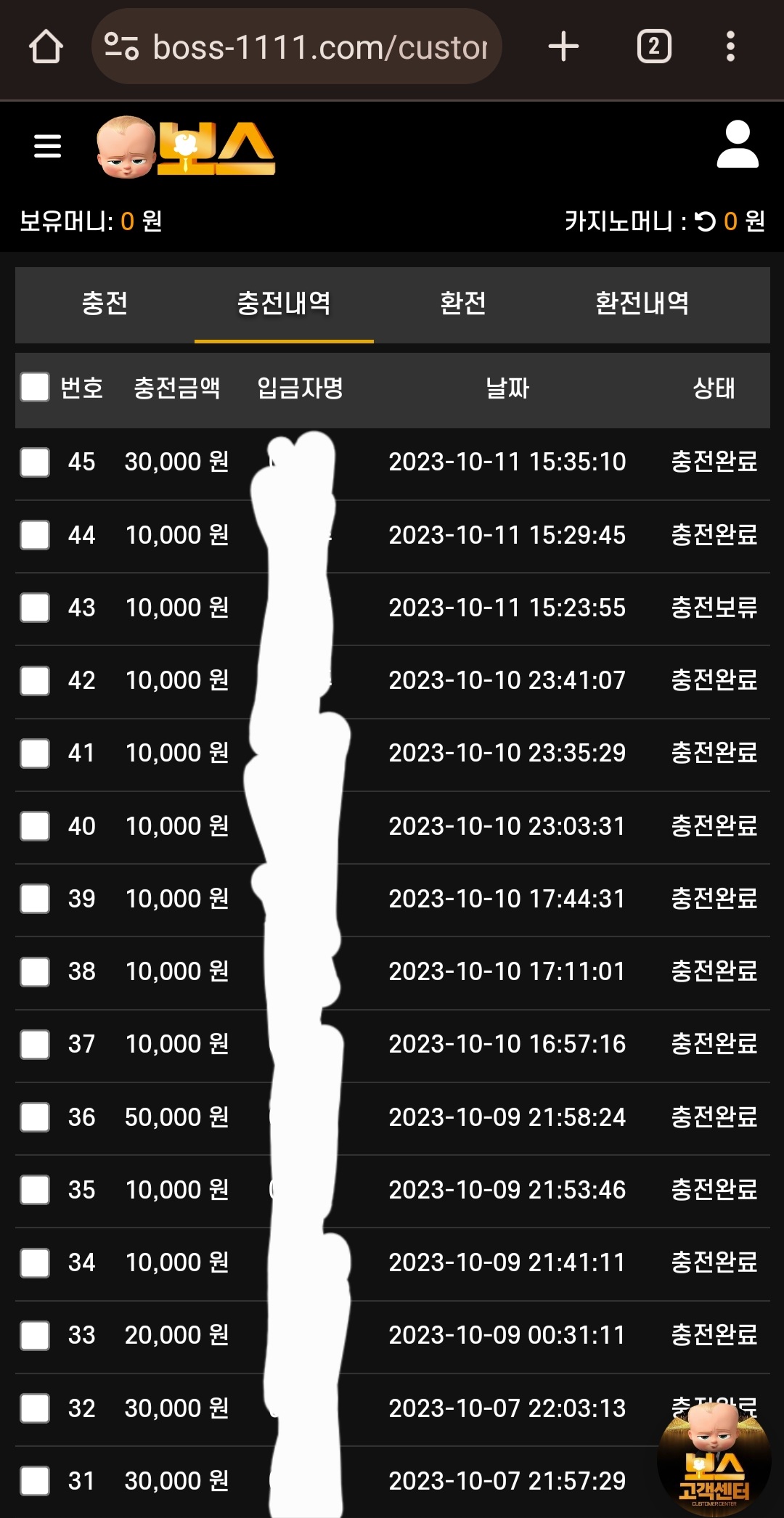Viewport: 784px width, 1518px height.
Task: Open the browser overflow menu
Action: click(730, 47)
